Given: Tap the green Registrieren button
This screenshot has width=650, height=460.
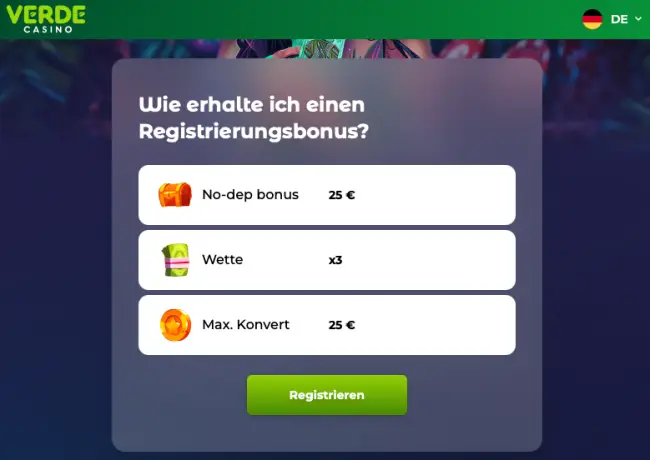Looking at the screenshot, I should pyautogui.click(x=326, y=394).
